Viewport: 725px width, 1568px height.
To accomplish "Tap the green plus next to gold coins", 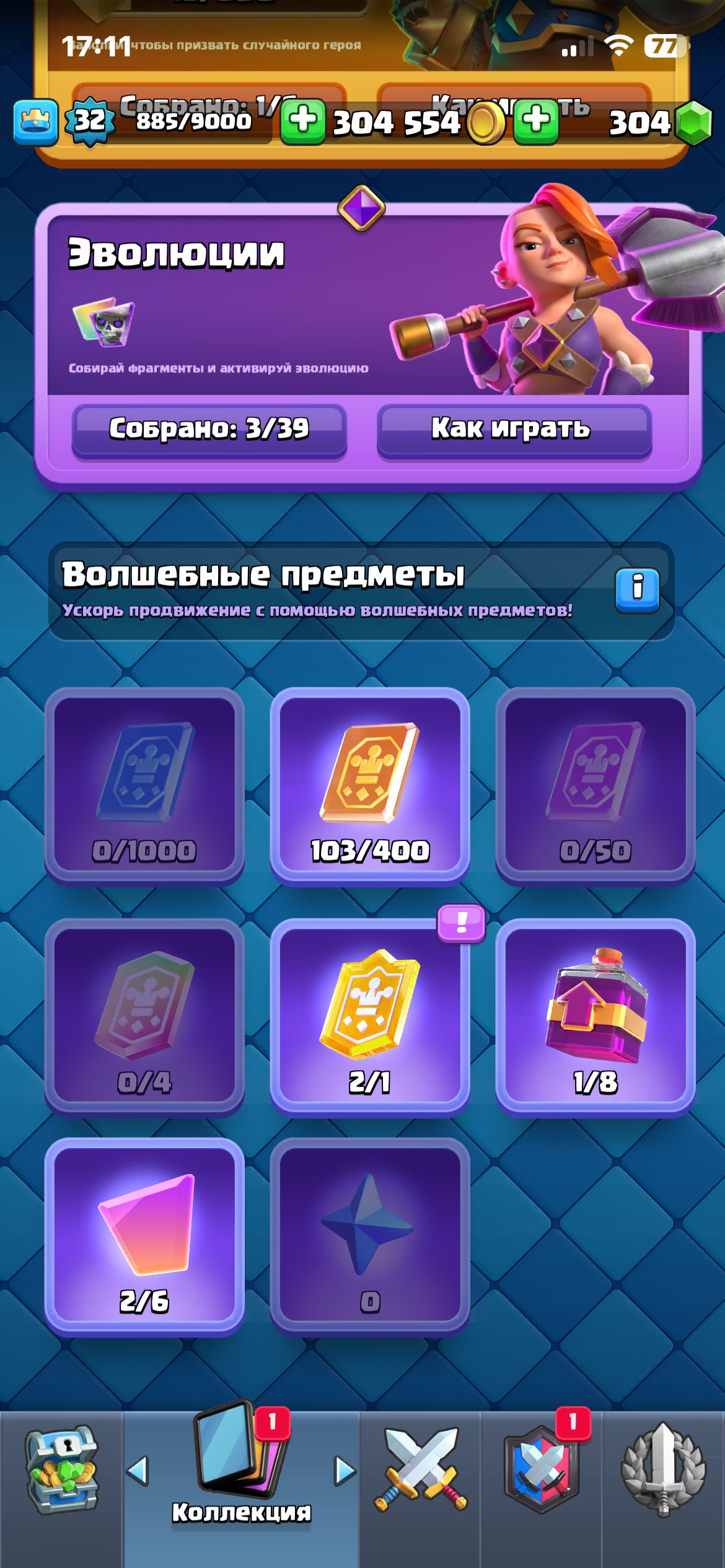I will 303,121.
